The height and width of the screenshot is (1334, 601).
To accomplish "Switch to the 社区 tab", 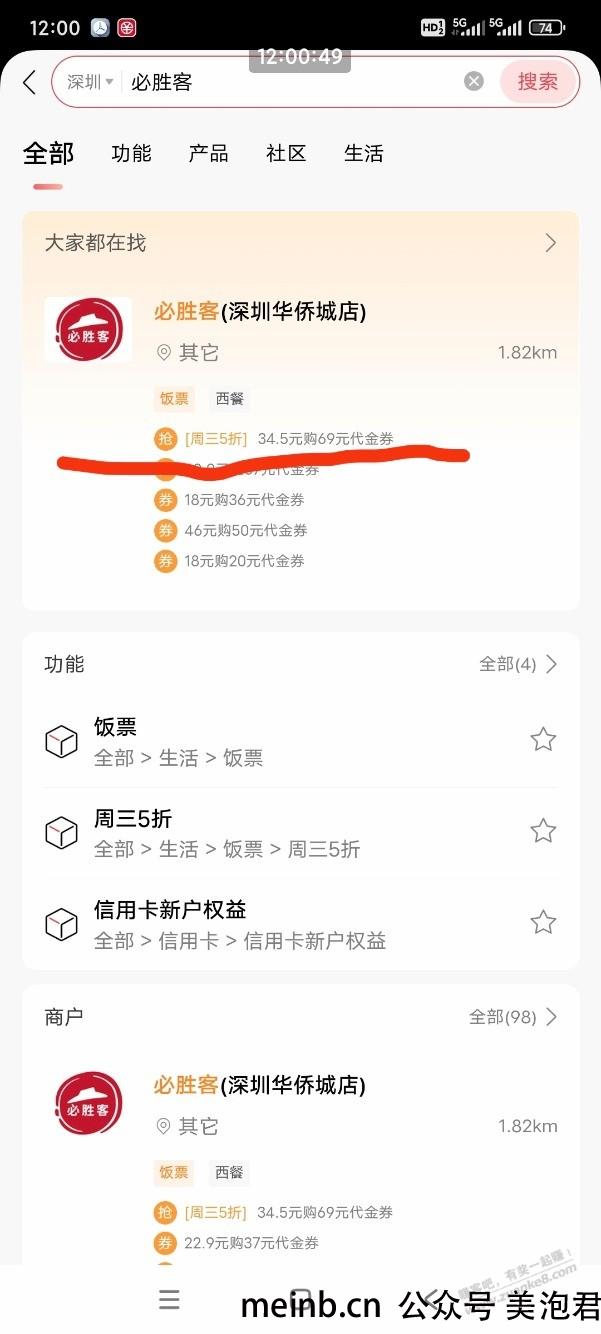I will [286, 153].
